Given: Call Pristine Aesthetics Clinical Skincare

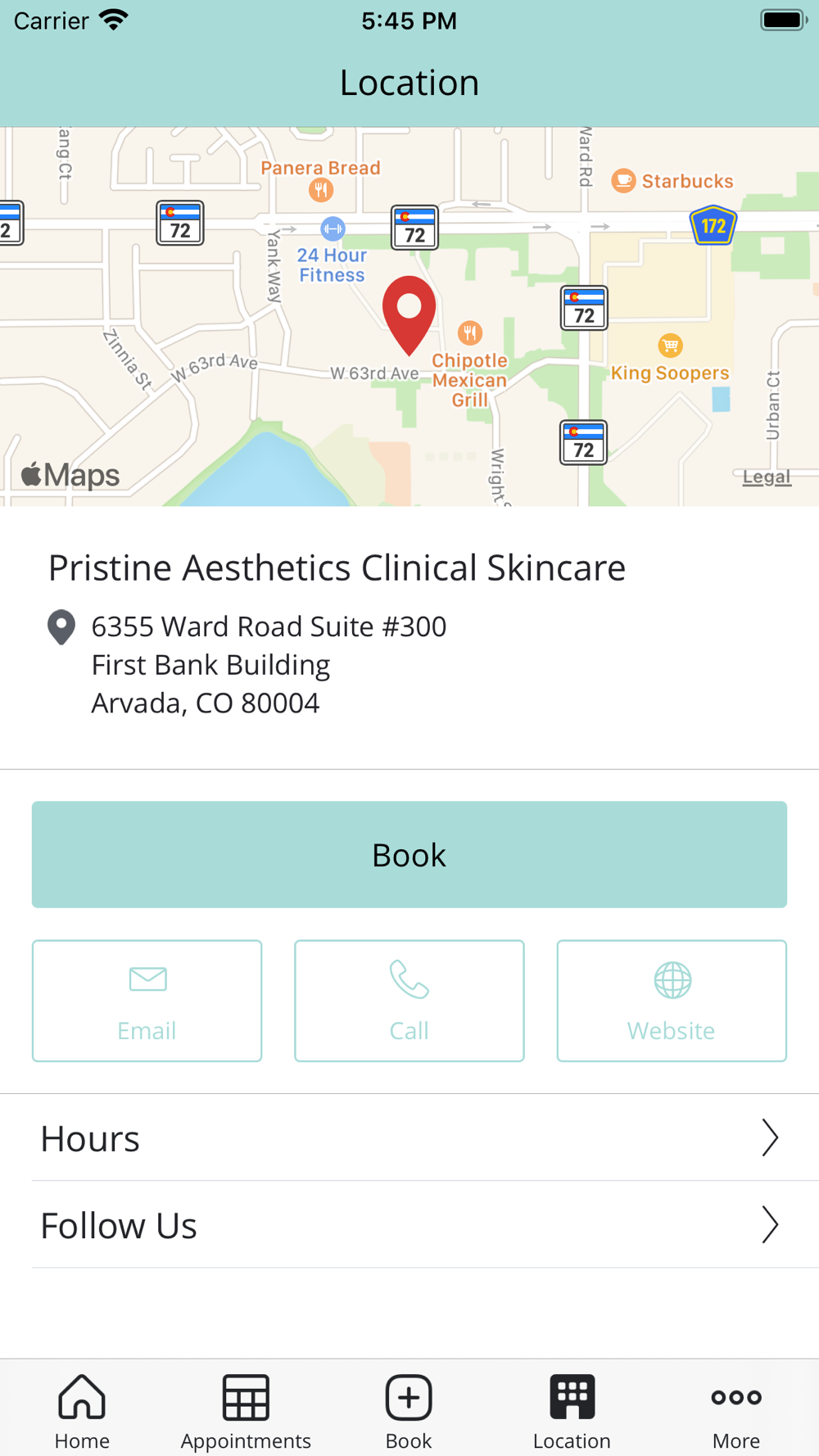Looking at the screenshot, I should click(x=409, y=1001).
